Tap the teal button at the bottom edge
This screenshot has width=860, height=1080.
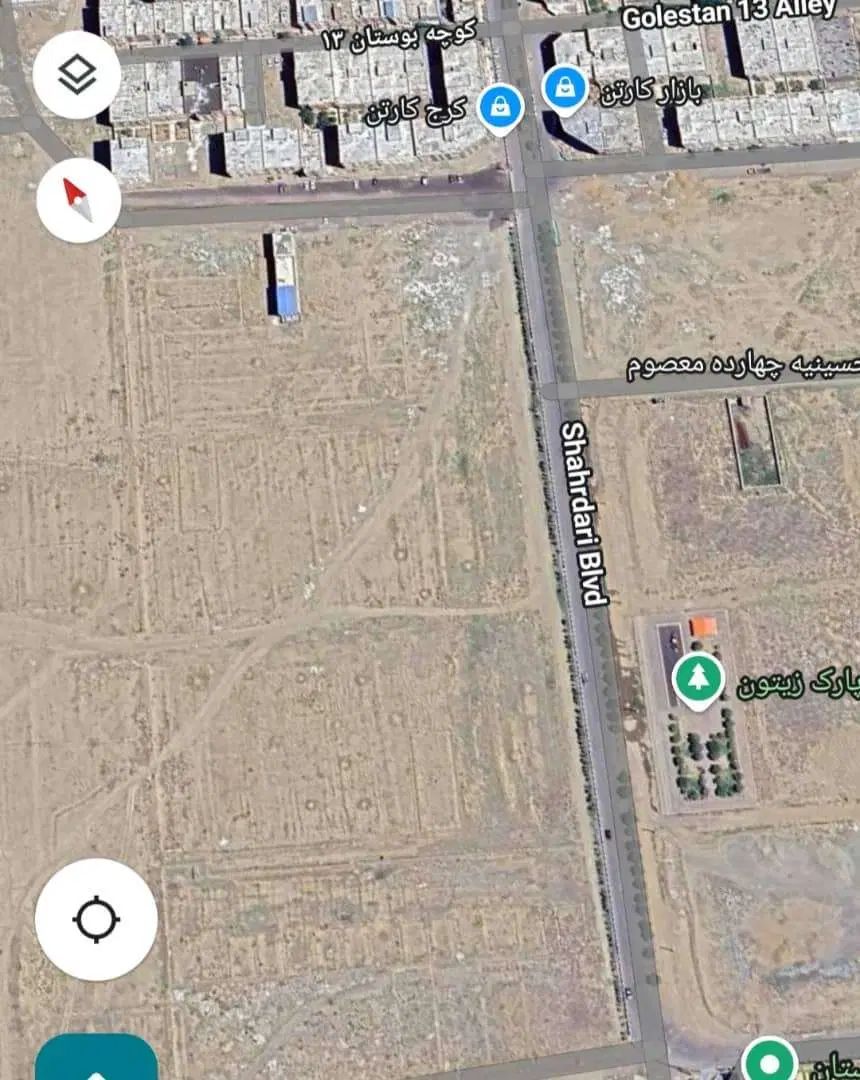pos(96,1060)
